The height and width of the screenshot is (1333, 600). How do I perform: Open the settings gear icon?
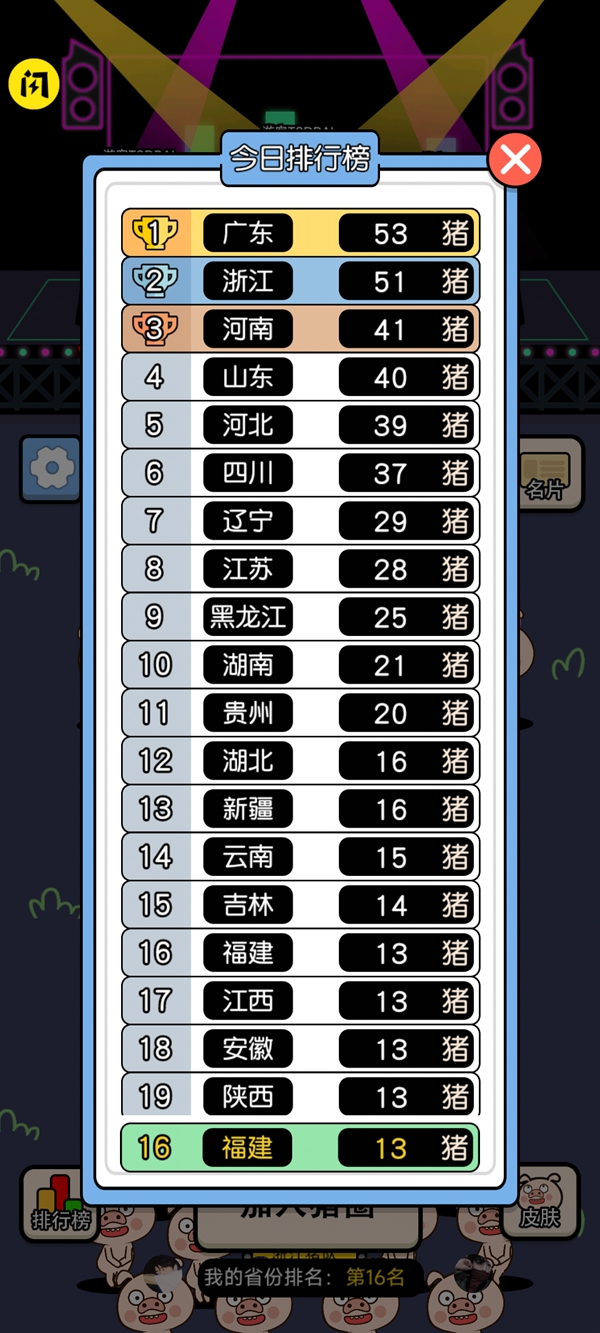tap(50, 467)
